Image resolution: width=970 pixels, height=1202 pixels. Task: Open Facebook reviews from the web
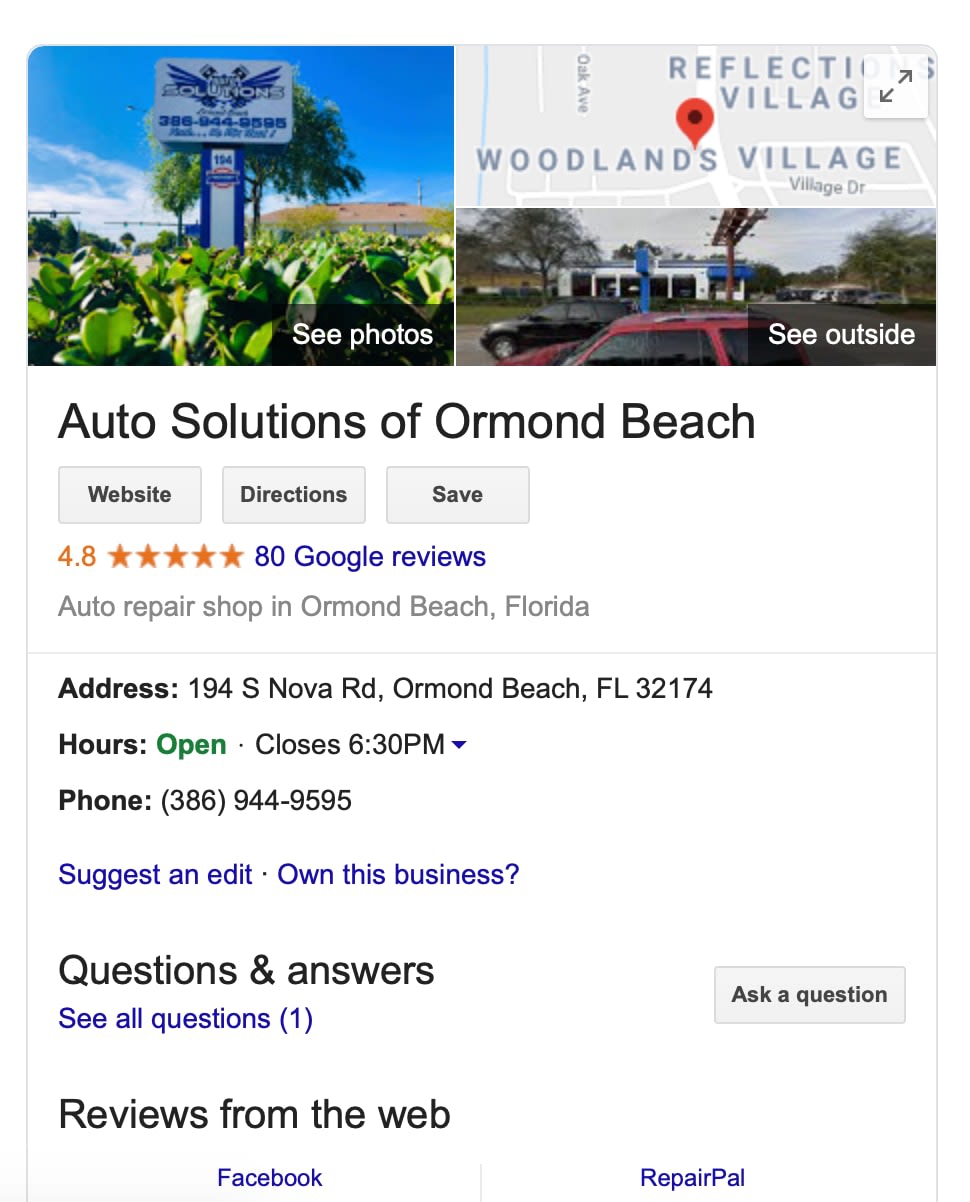270,1177
